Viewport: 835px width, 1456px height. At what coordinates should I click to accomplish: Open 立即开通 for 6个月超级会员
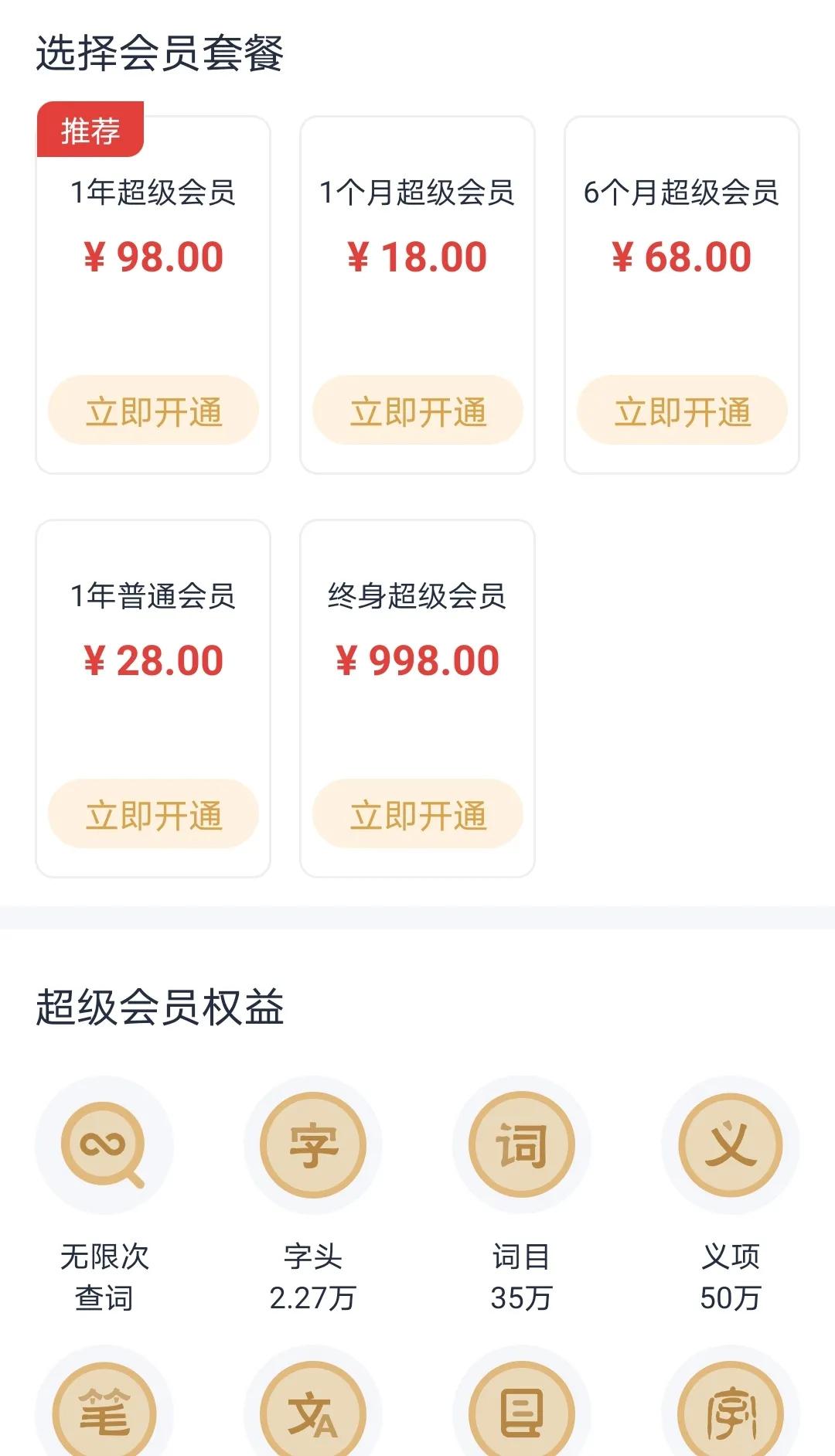pos(683,410)
